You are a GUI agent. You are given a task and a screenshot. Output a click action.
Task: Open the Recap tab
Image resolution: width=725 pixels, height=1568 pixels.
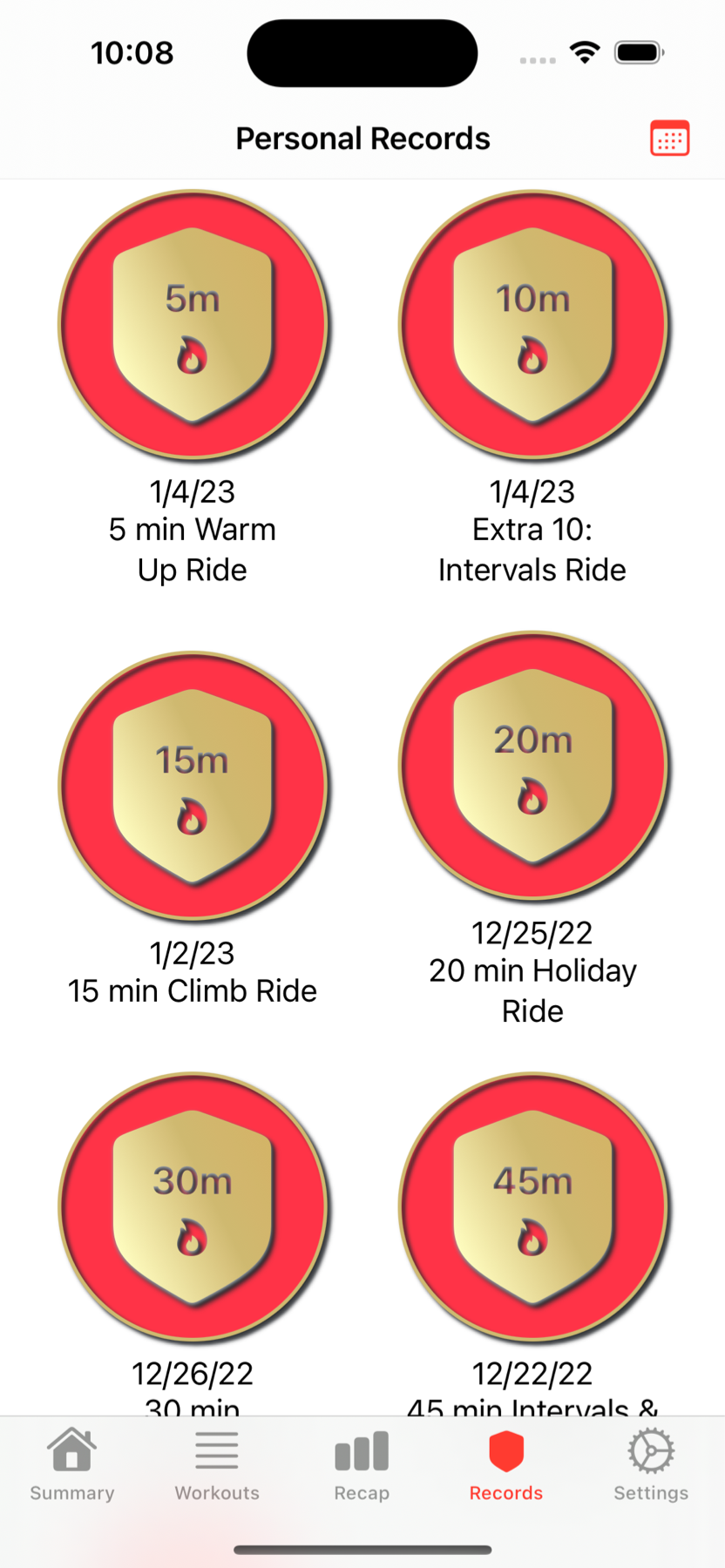coord(362,1465)
